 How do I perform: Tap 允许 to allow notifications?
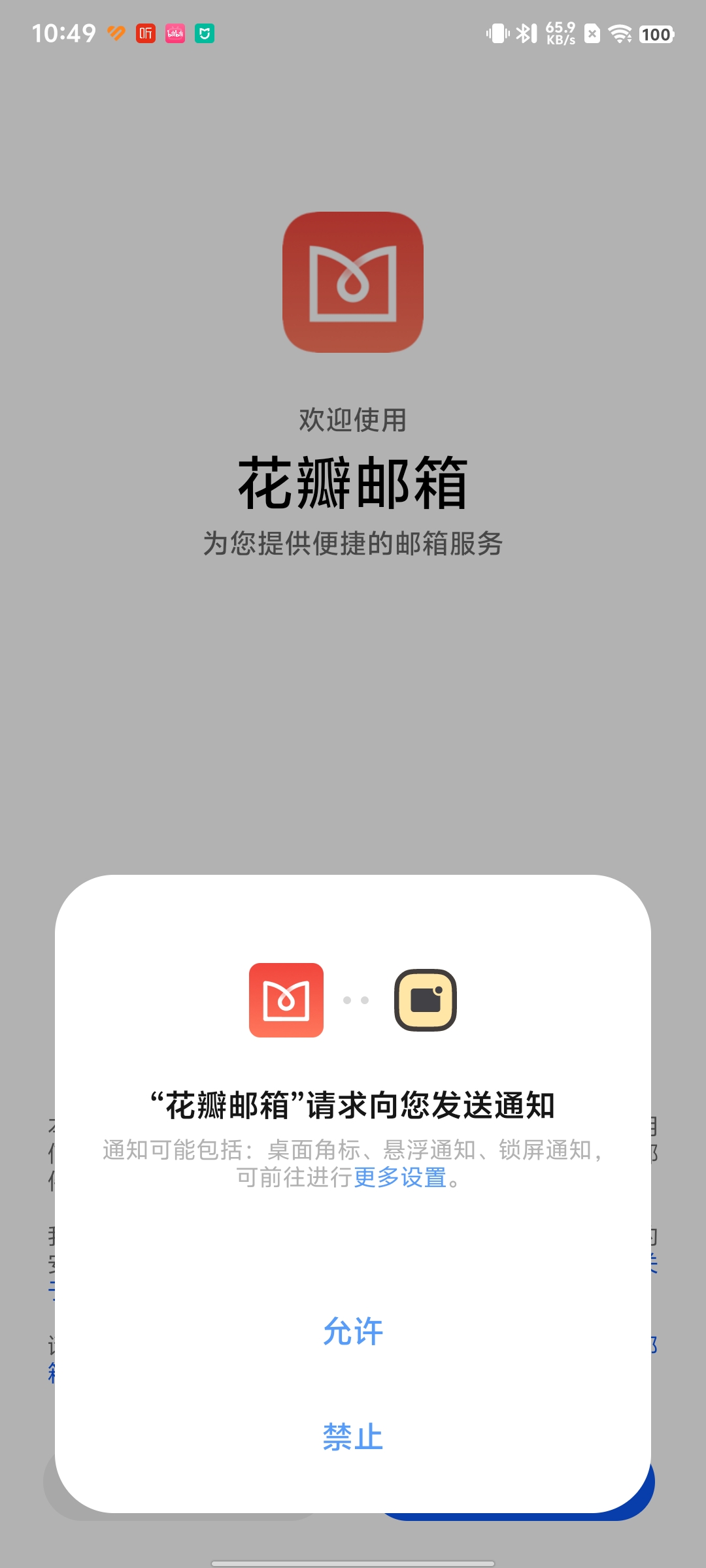pos(353,1331)
